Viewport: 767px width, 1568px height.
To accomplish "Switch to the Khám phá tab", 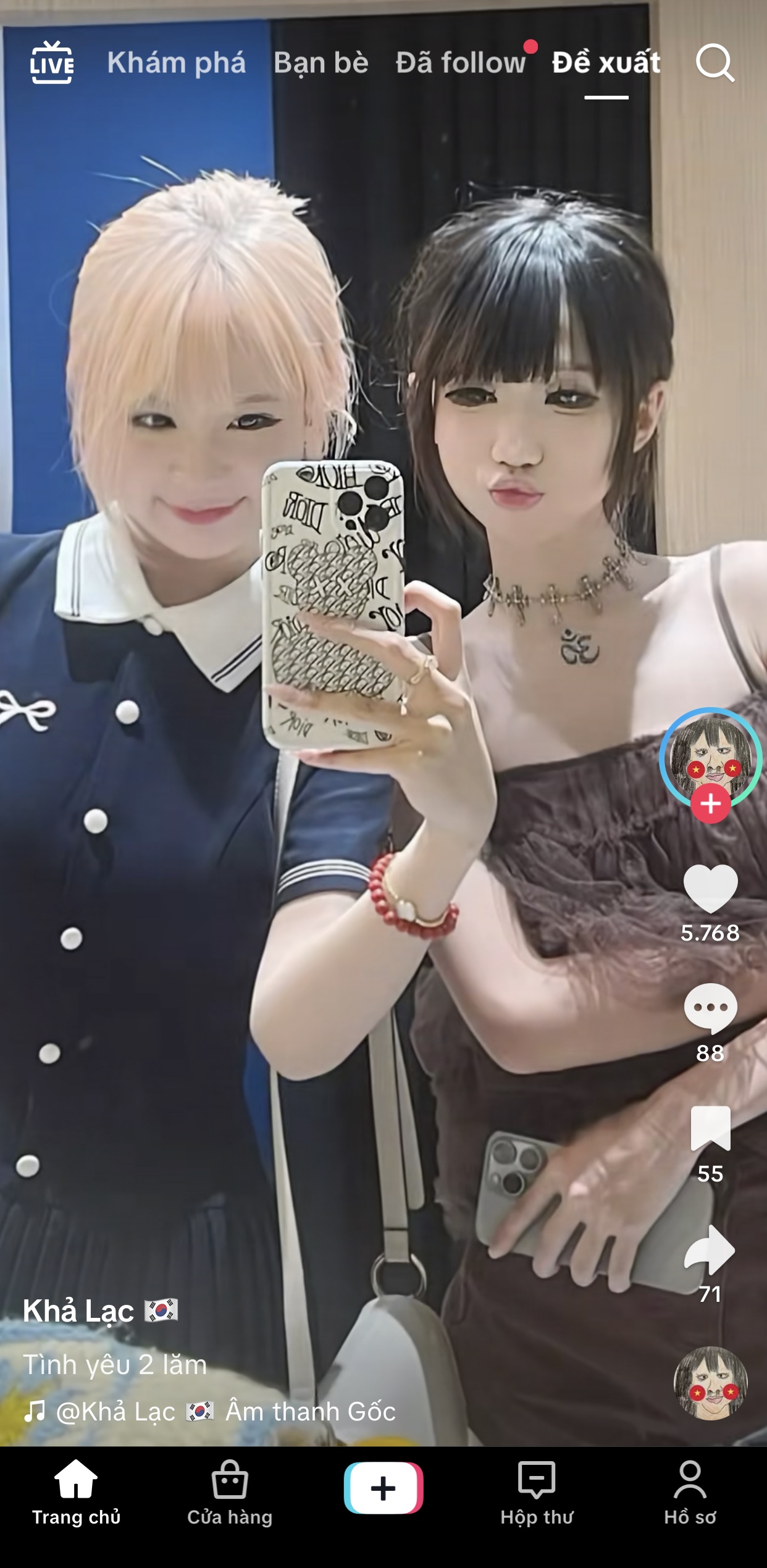I will point(177,63).
